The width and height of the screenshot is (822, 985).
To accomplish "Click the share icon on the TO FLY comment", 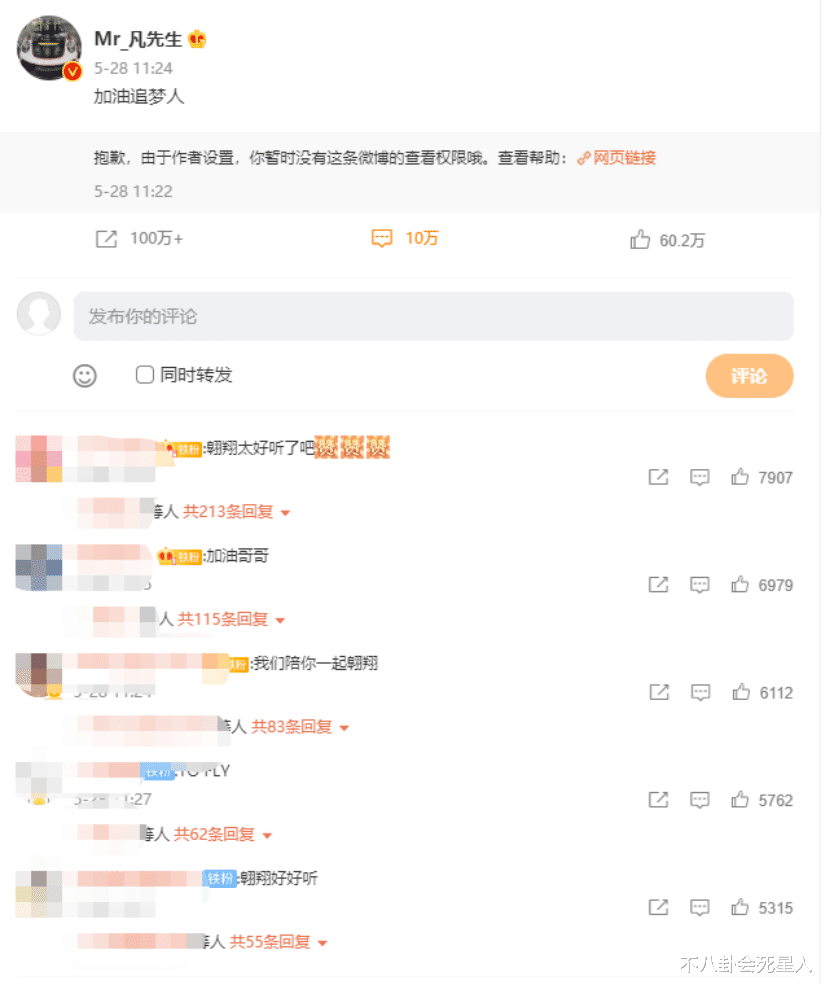I will pyautogui.click(x=658, y=799).
